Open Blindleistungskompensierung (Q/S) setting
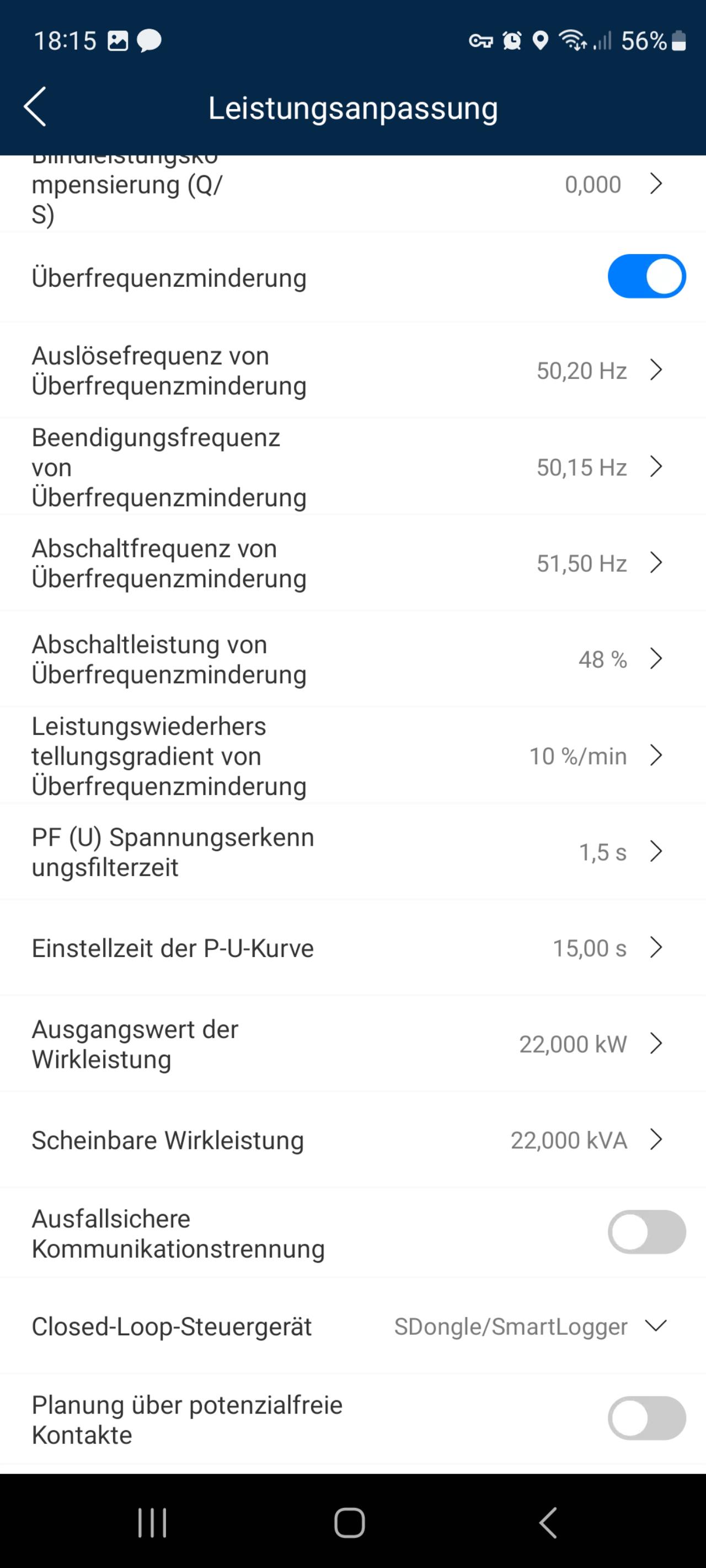The width and height of the screenshot is (706, 1568). tap(352, 193)
